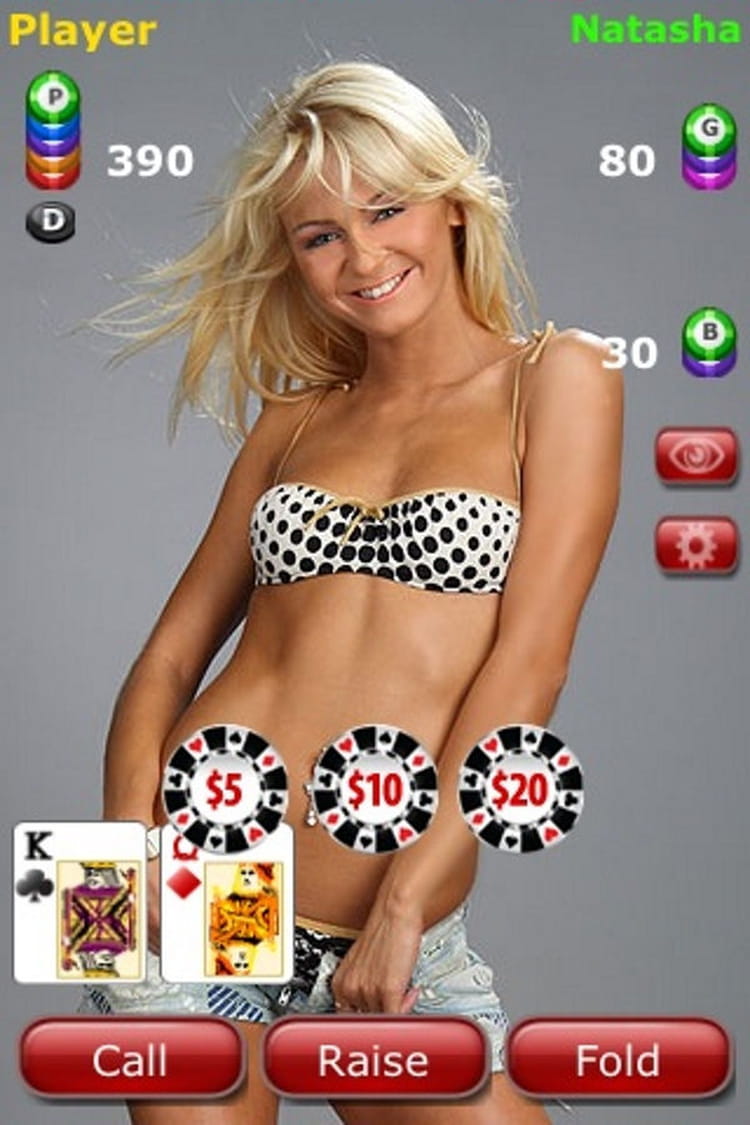Select the $10 betting chip

[373, 790]
